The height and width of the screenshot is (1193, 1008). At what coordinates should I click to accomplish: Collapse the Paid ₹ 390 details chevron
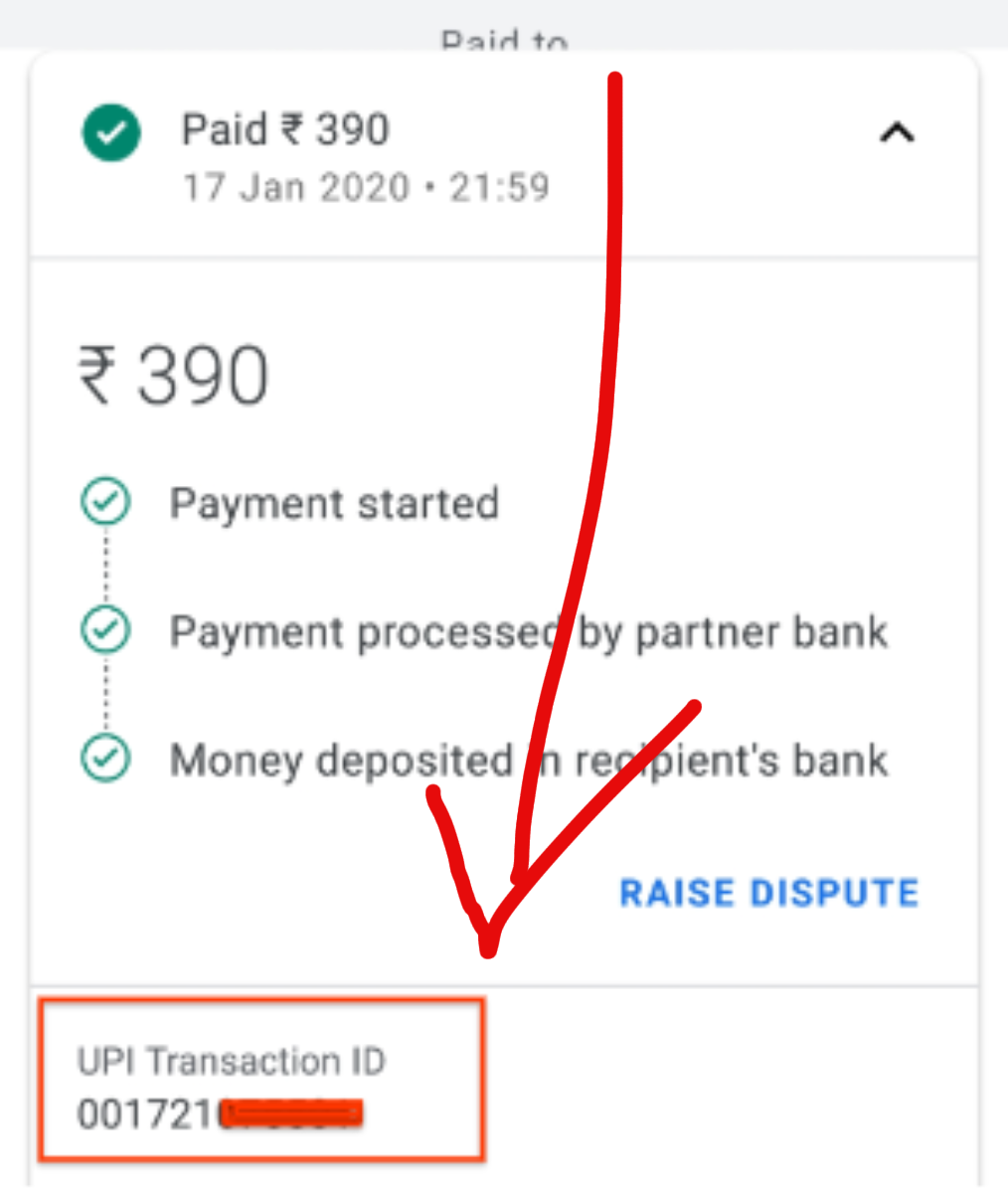click(897, 132)
